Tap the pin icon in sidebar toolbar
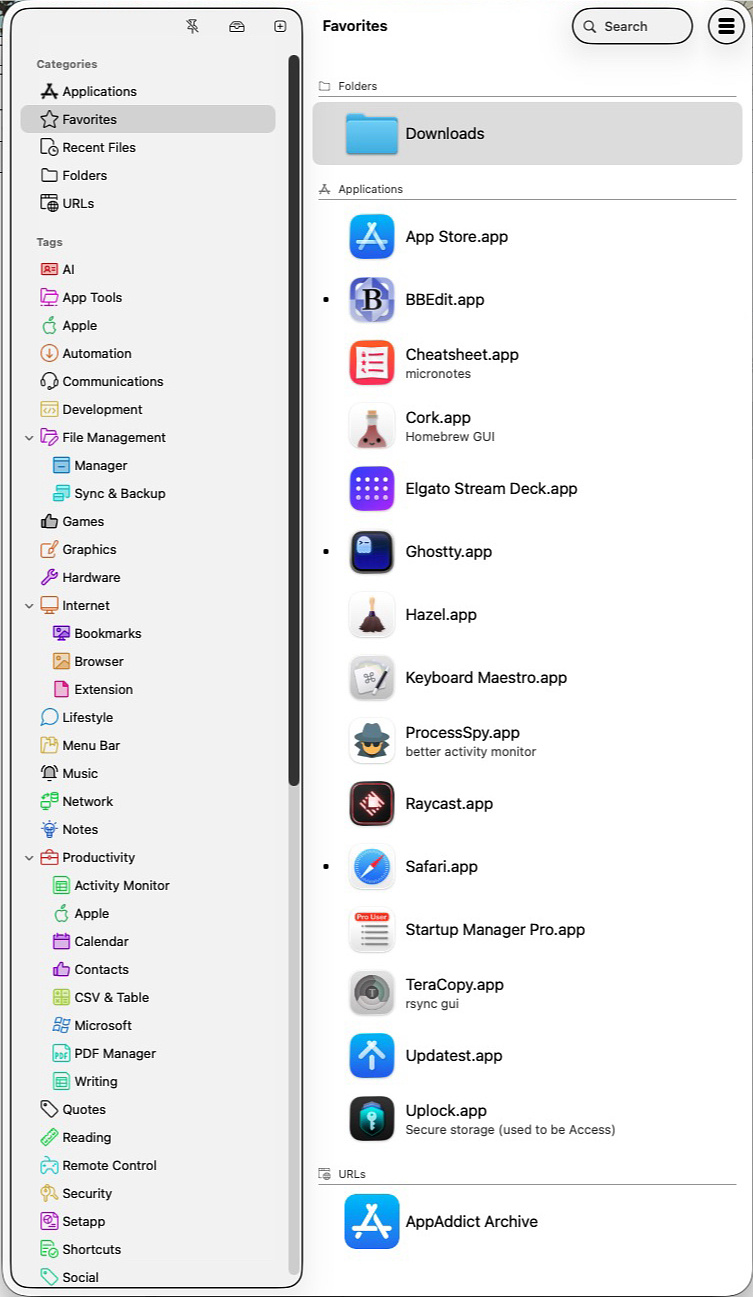The height and width of the screenshot is (1297, 753). 193,27
